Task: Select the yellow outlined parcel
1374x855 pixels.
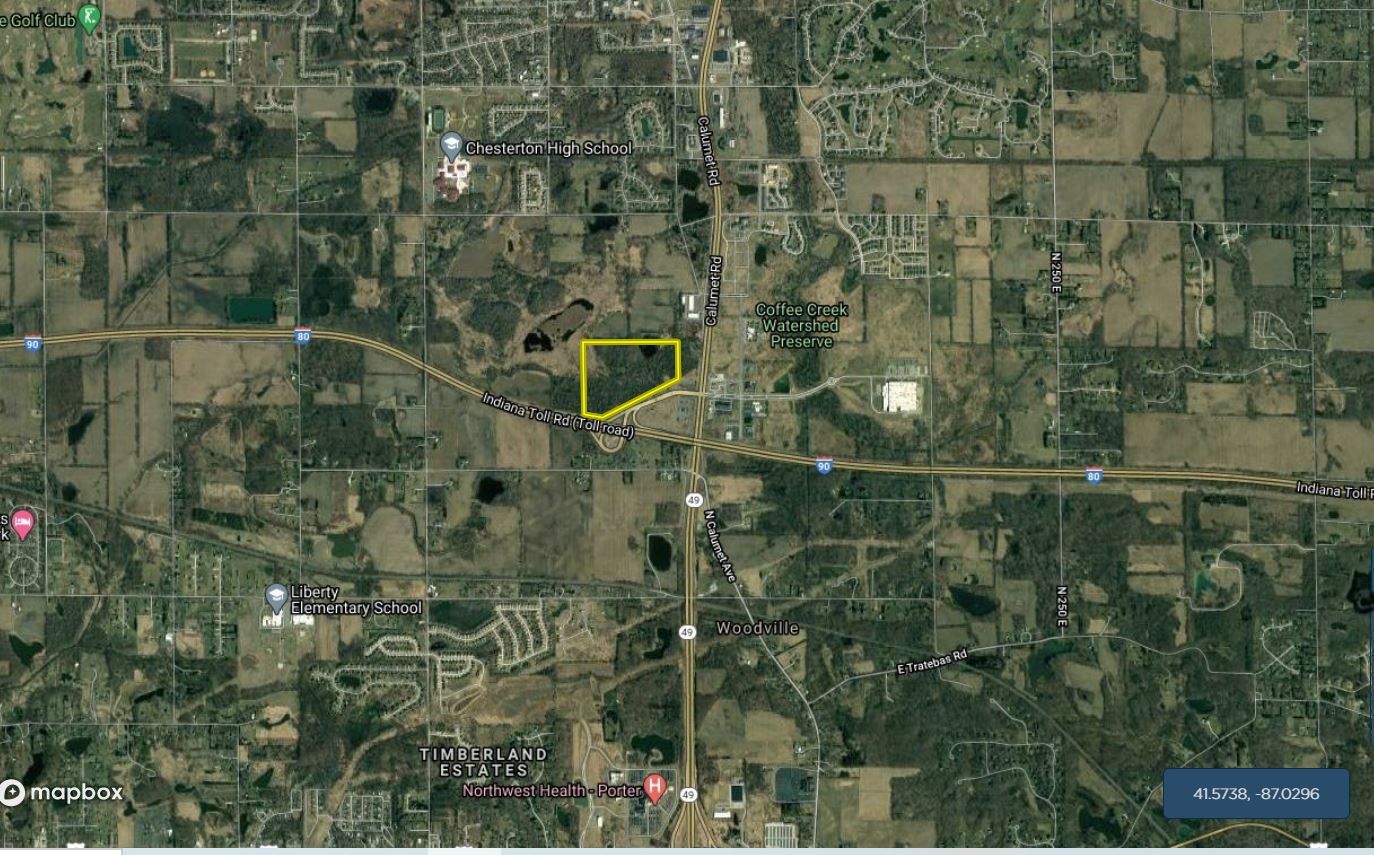Action: click(x=632, y=376)
